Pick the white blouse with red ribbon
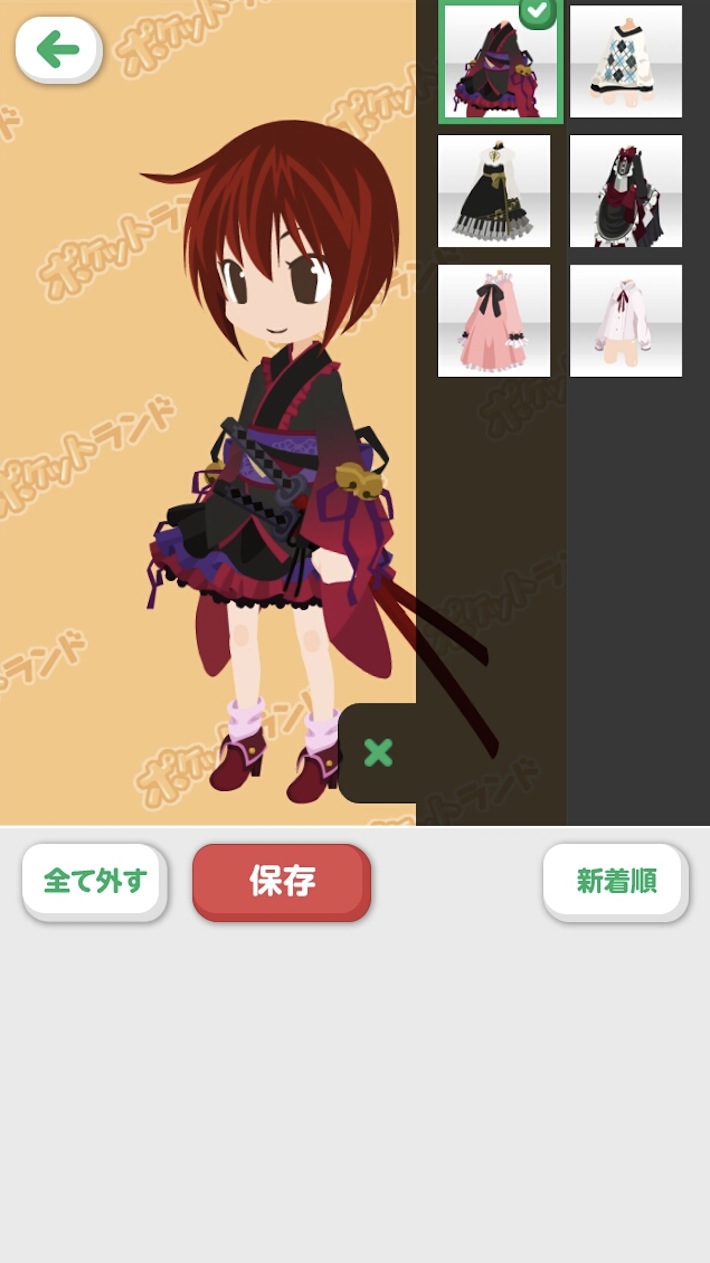710x1263 pixels. [626, 321]
